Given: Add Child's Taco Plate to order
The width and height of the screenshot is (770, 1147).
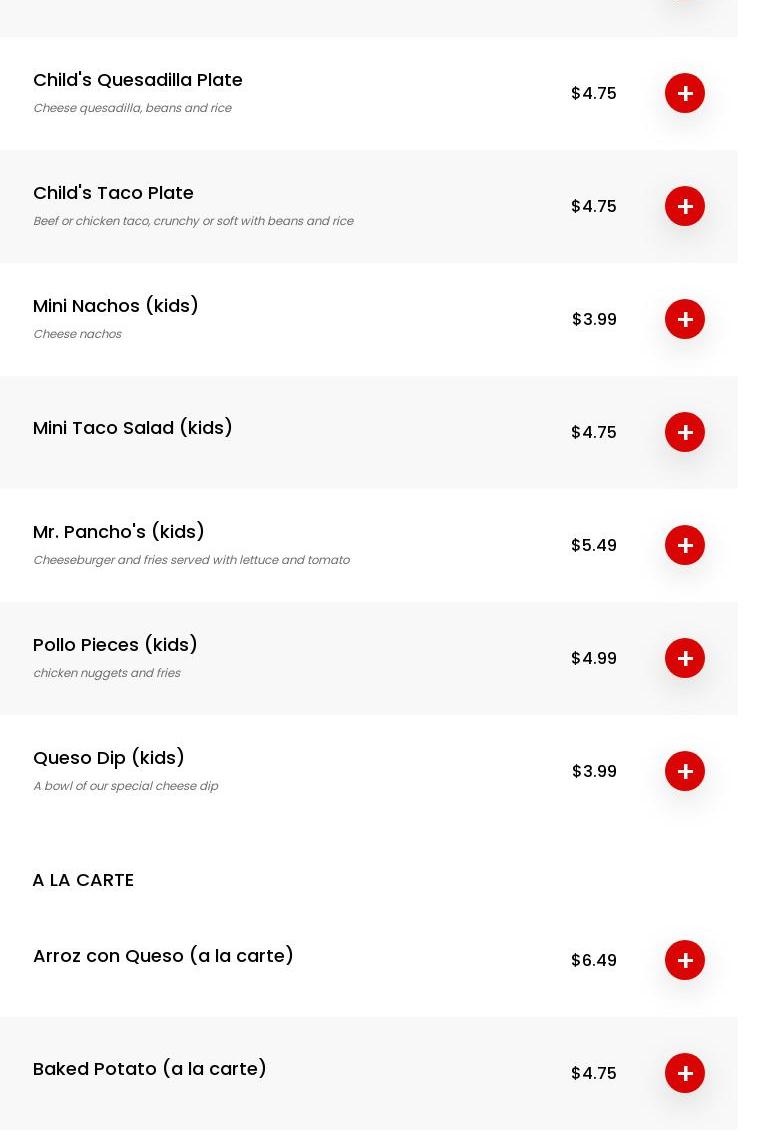Looking at the screenshot, I should (x=685, y=206).
